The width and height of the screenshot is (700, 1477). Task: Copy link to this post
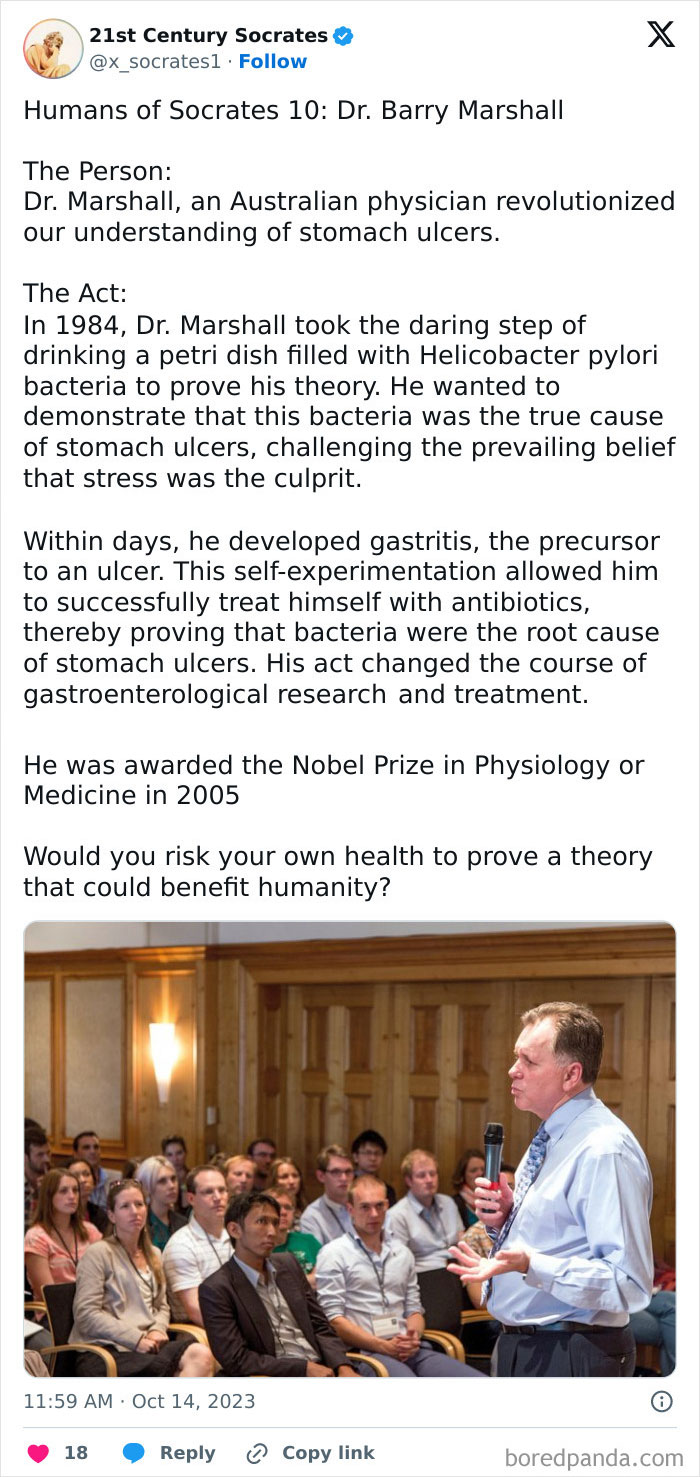click(x=311, y=1453)
